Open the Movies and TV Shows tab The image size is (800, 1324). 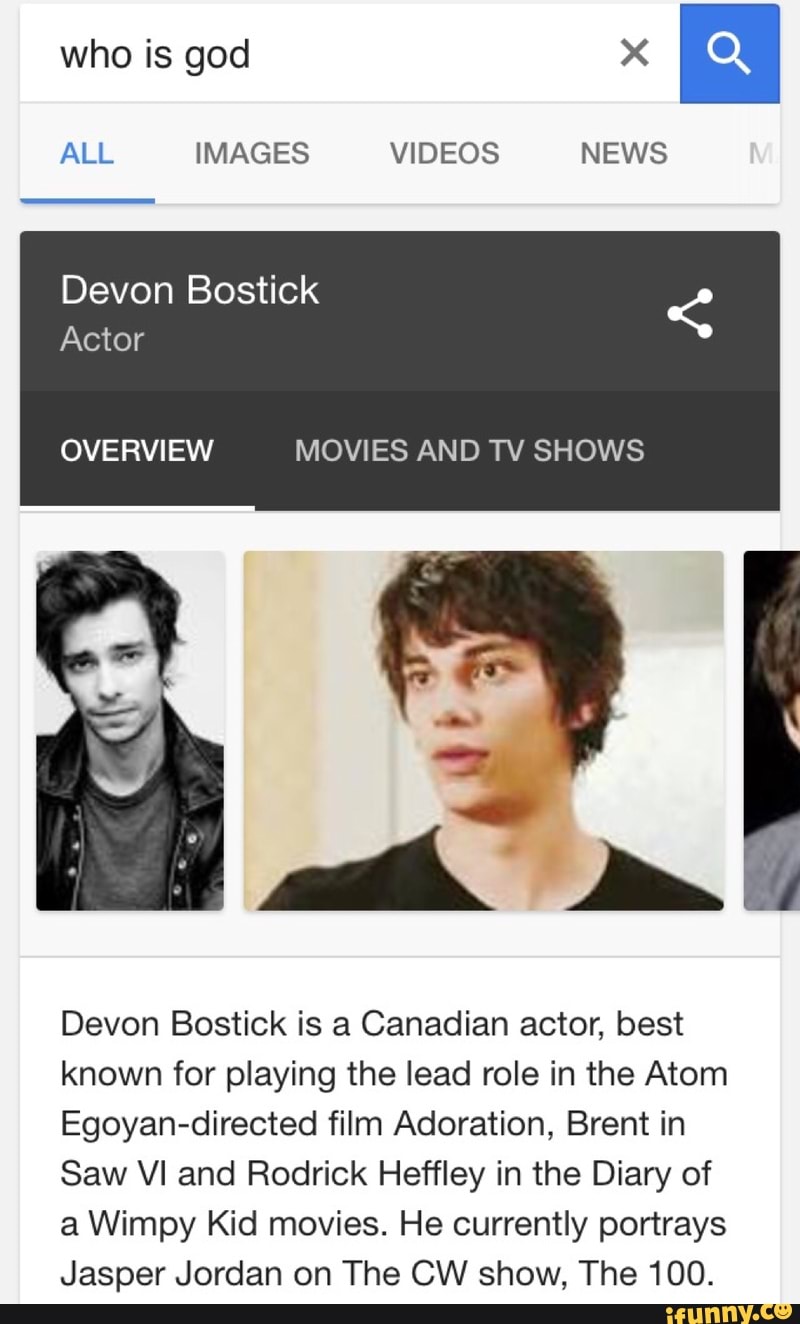click(x=469, y=450)
